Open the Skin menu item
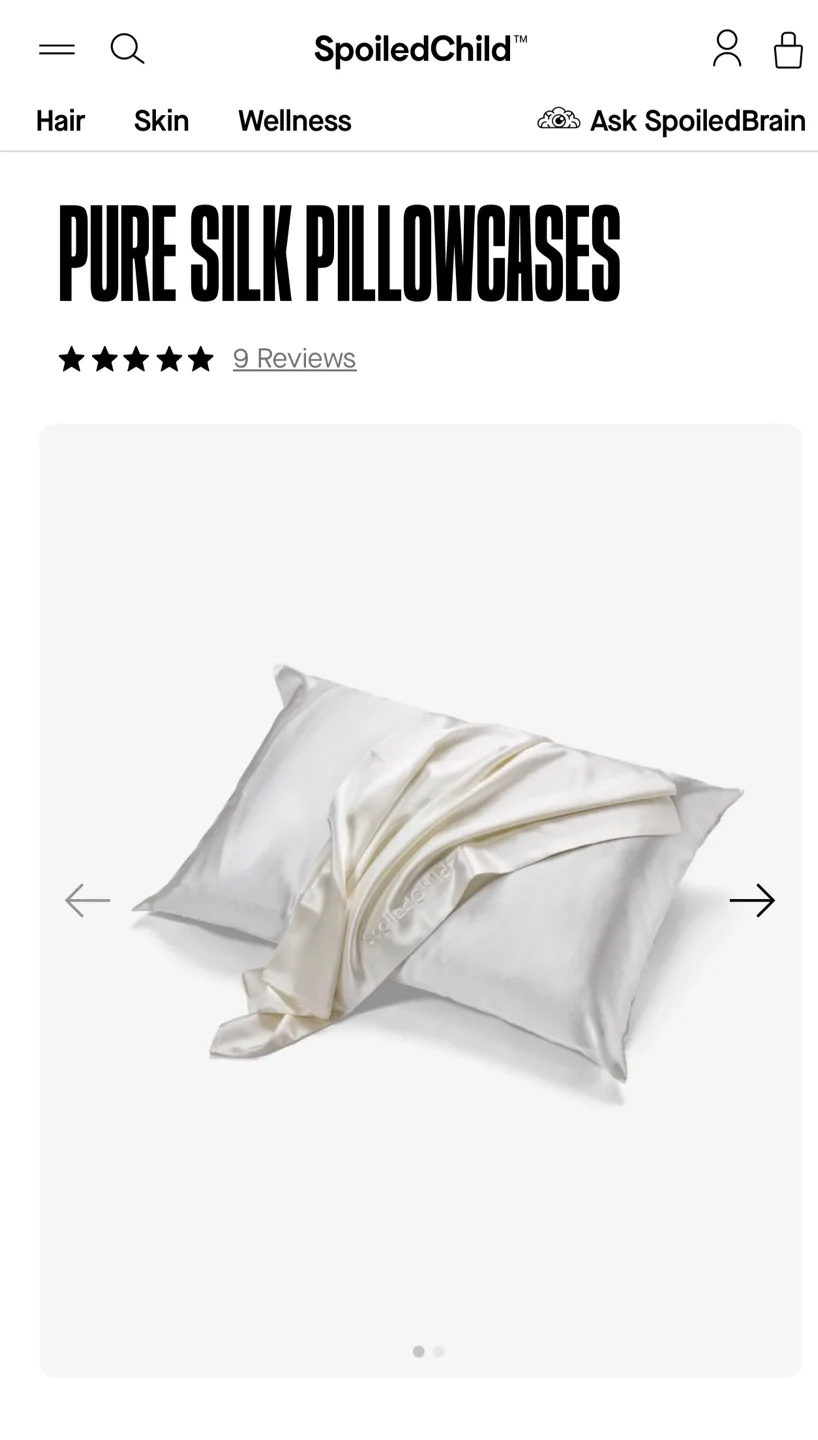Viewport: 818px width, 1440px height. [161, 121]
